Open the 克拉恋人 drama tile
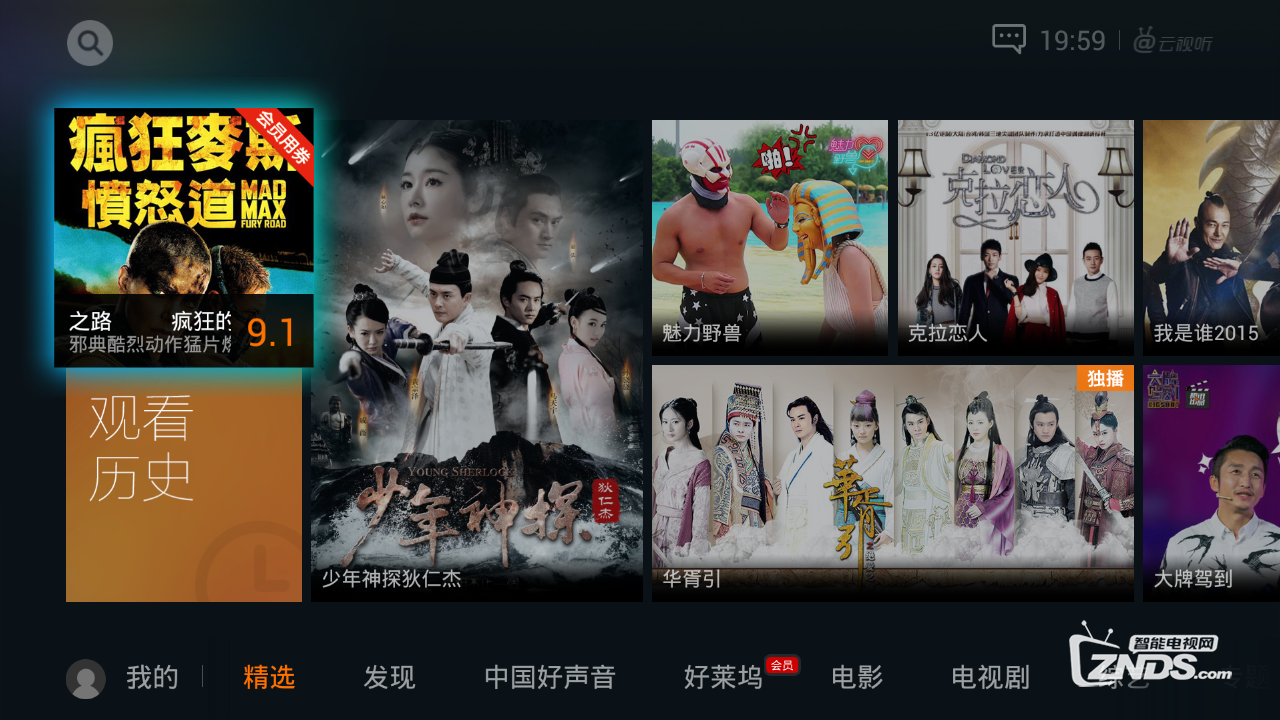This screenshot has width=1280, height=720. [x=1015, y=237]
